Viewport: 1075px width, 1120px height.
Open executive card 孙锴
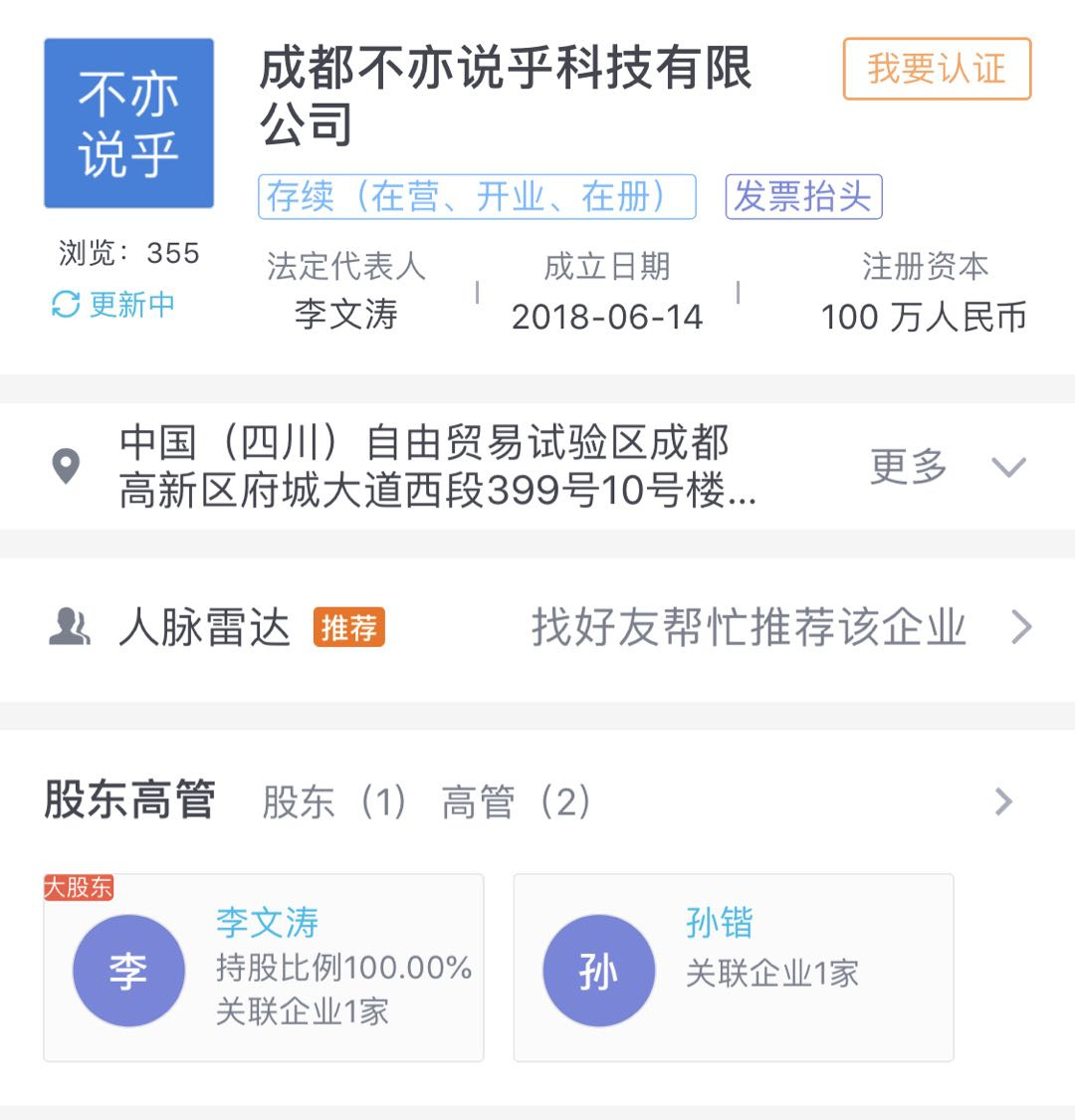tap(734, 967)
